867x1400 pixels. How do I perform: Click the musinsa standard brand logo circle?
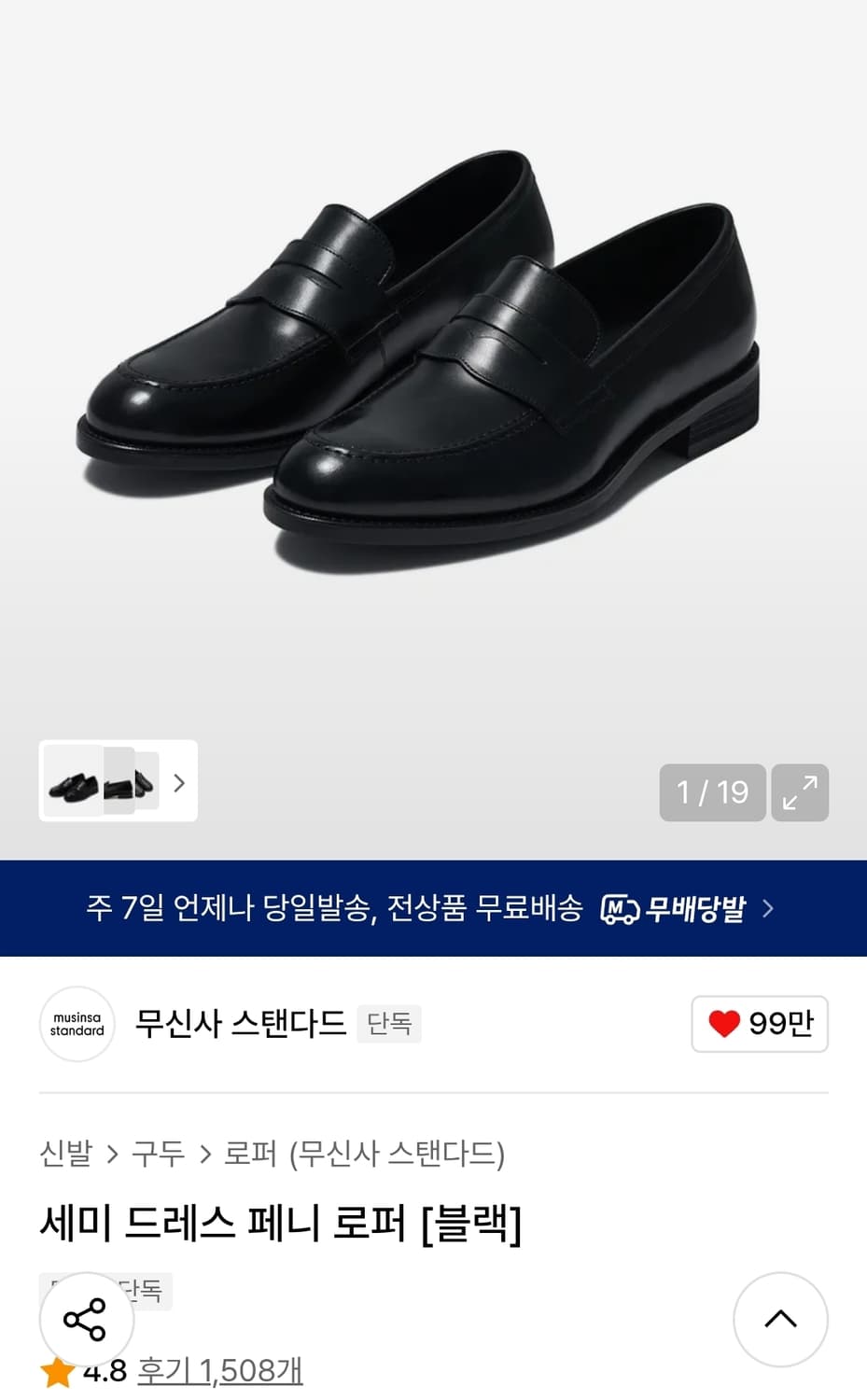click(77, 1024)
